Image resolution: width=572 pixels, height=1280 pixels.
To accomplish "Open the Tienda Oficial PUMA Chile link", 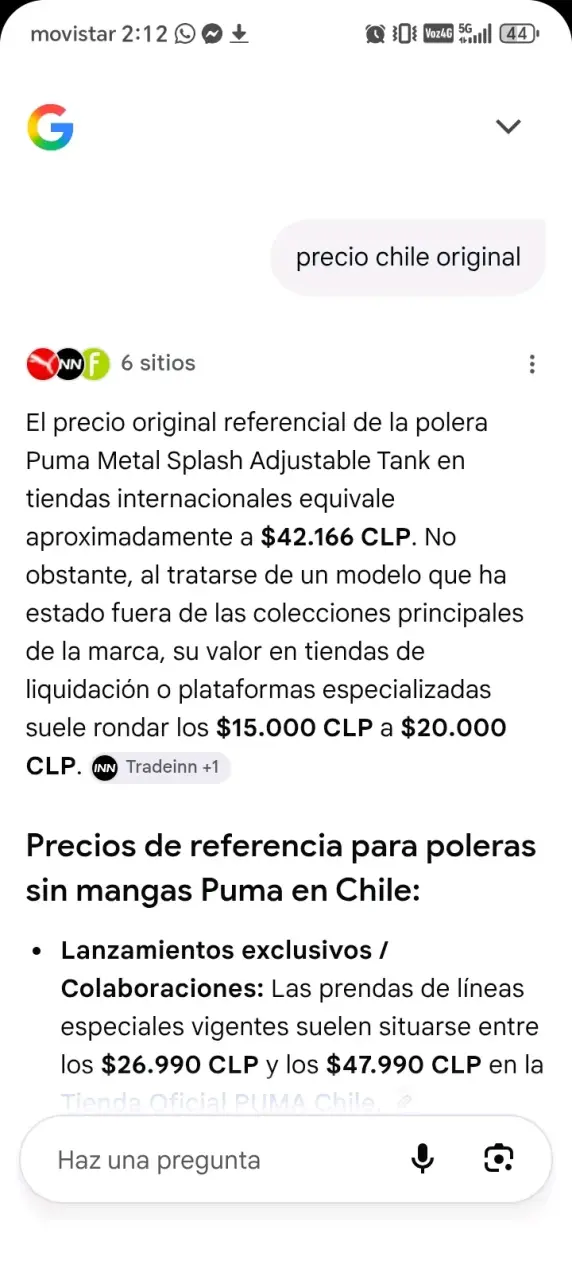I will point(219,1104).
